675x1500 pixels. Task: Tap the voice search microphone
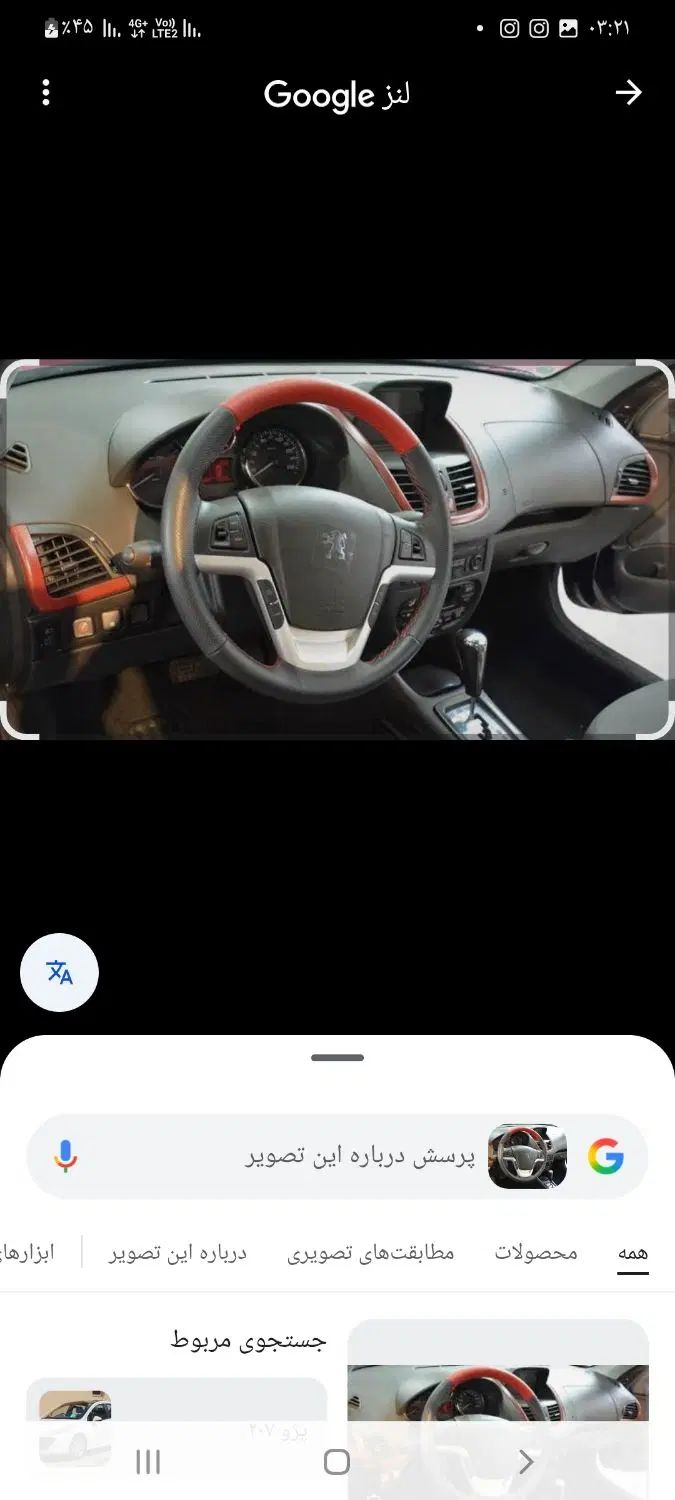click(x=66, y=1156)
